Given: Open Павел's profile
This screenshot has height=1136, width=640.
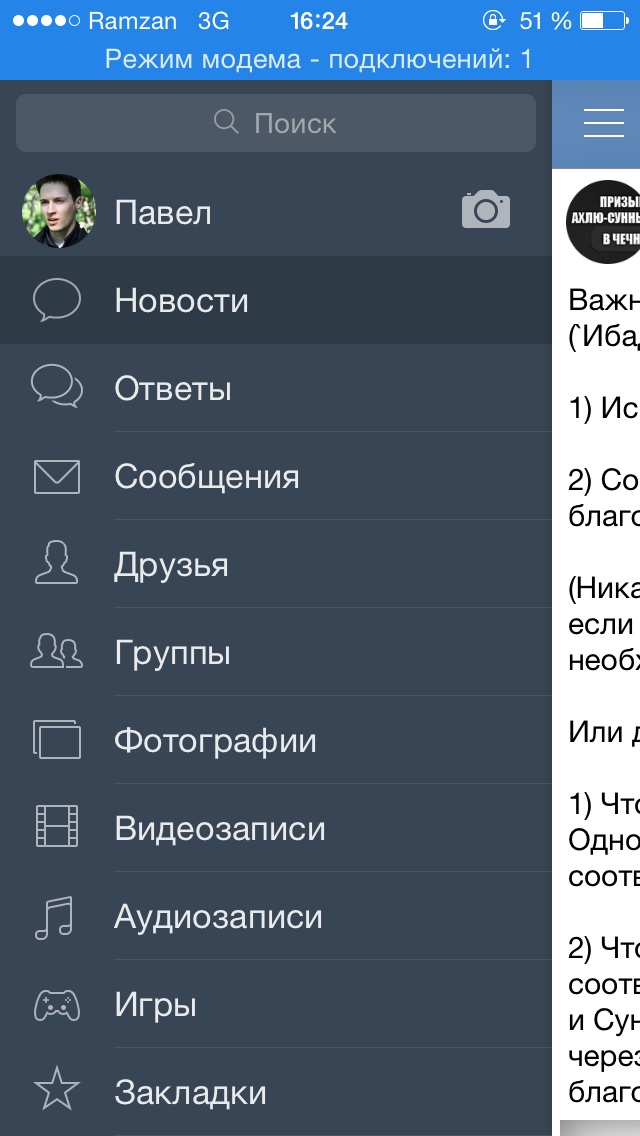Looking at the screenshot, I should (163, 212).
